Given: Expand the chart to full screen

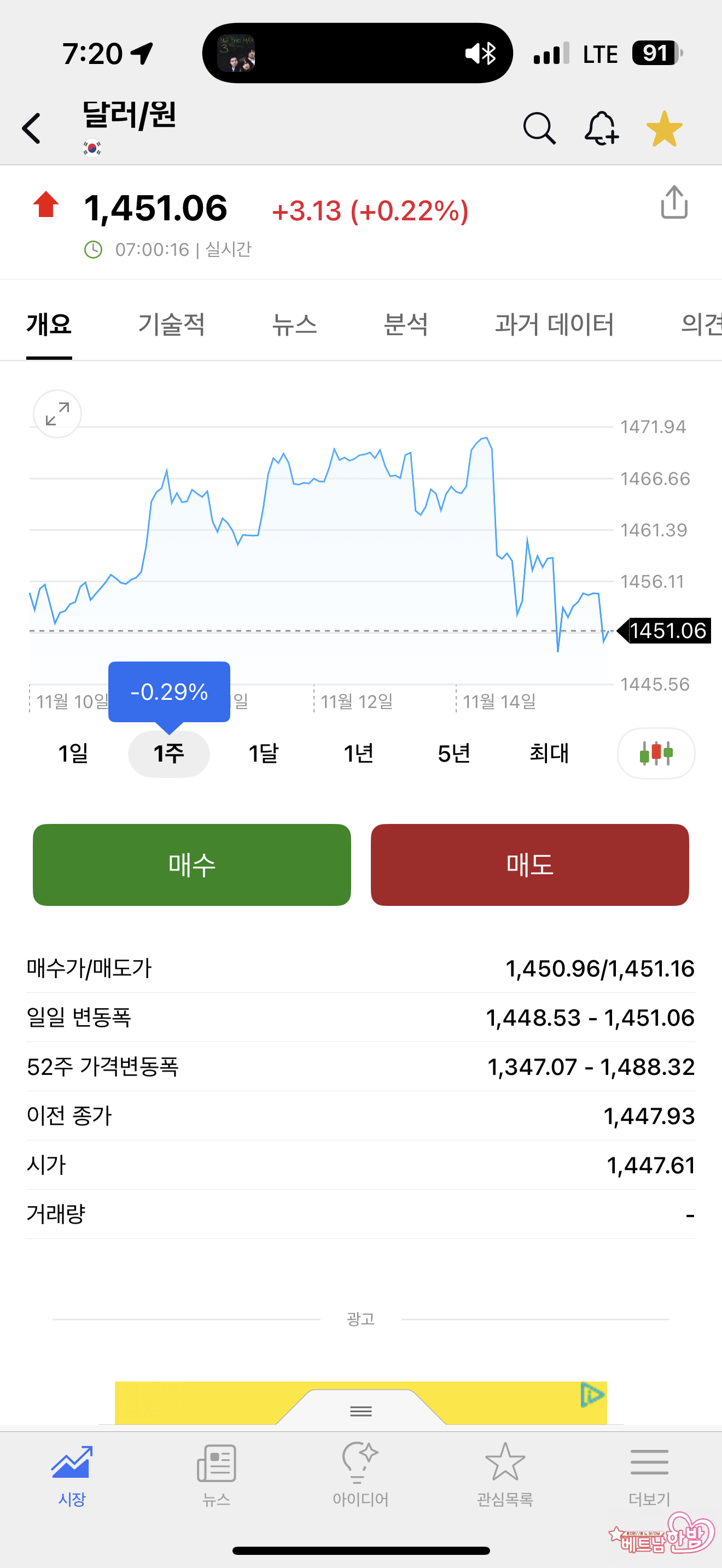Looking at the screenshot, I should pyautogui.click(x=57, y=414).
